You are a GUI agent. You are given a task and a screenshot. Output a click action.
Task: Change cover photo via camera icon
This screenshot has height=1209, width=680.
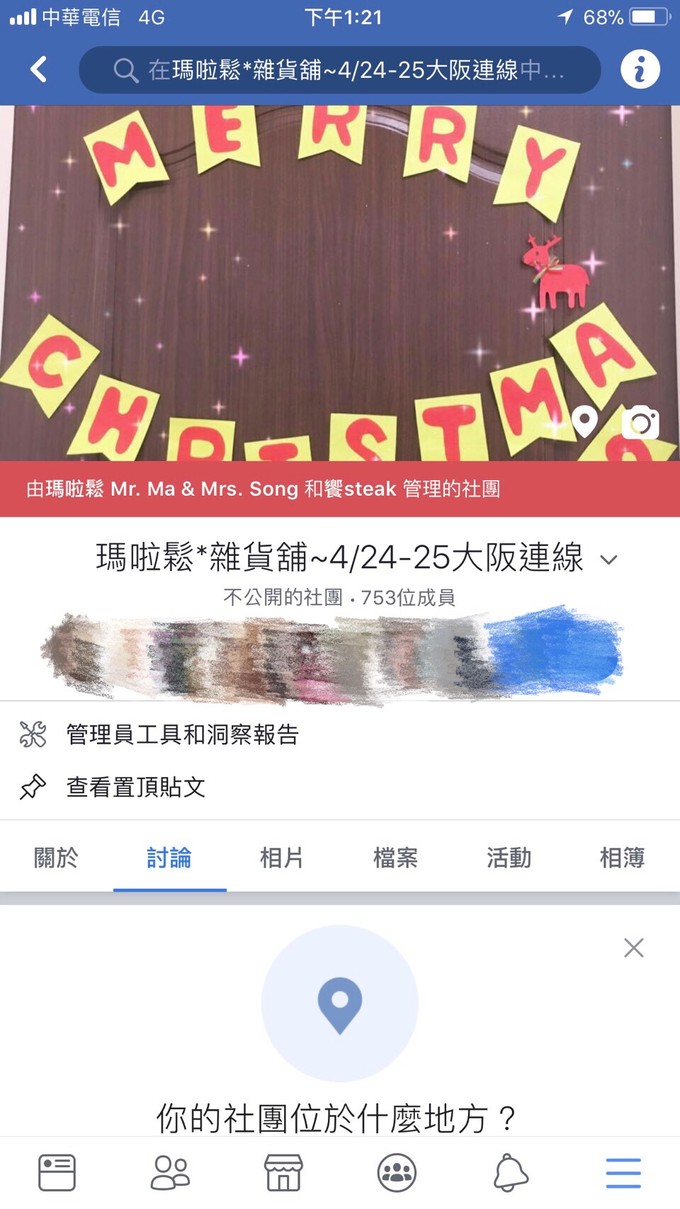pyautogui.click(x=640, y=423)
